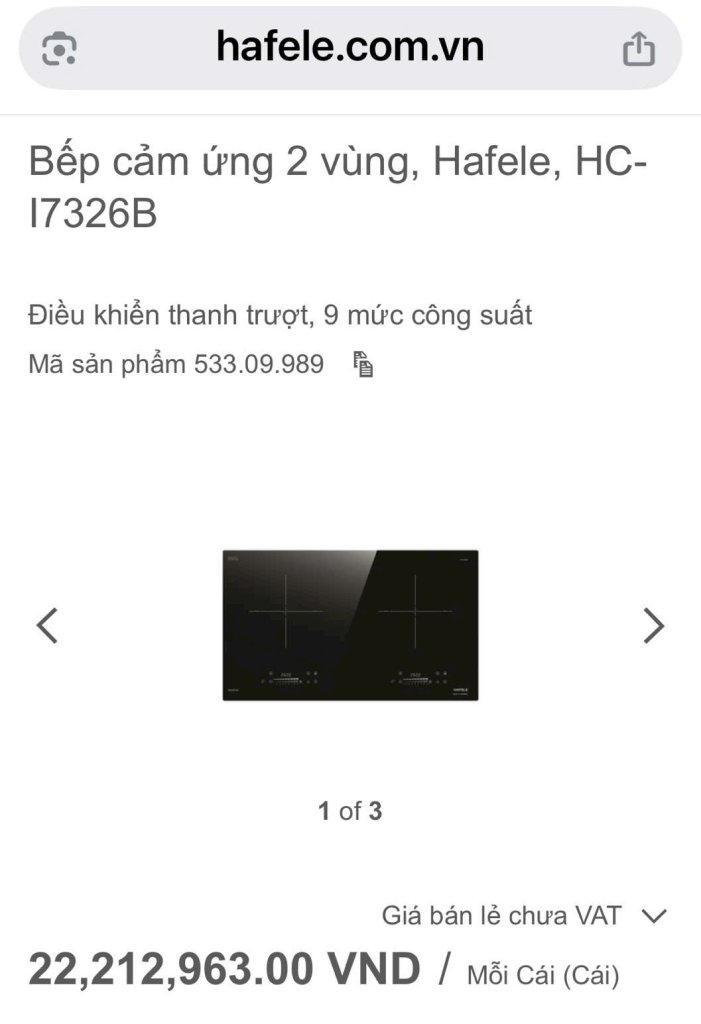Go to the previous product image
This screenshot has width=701, height=1024.
pyautogui.click(x=47, y=625)
